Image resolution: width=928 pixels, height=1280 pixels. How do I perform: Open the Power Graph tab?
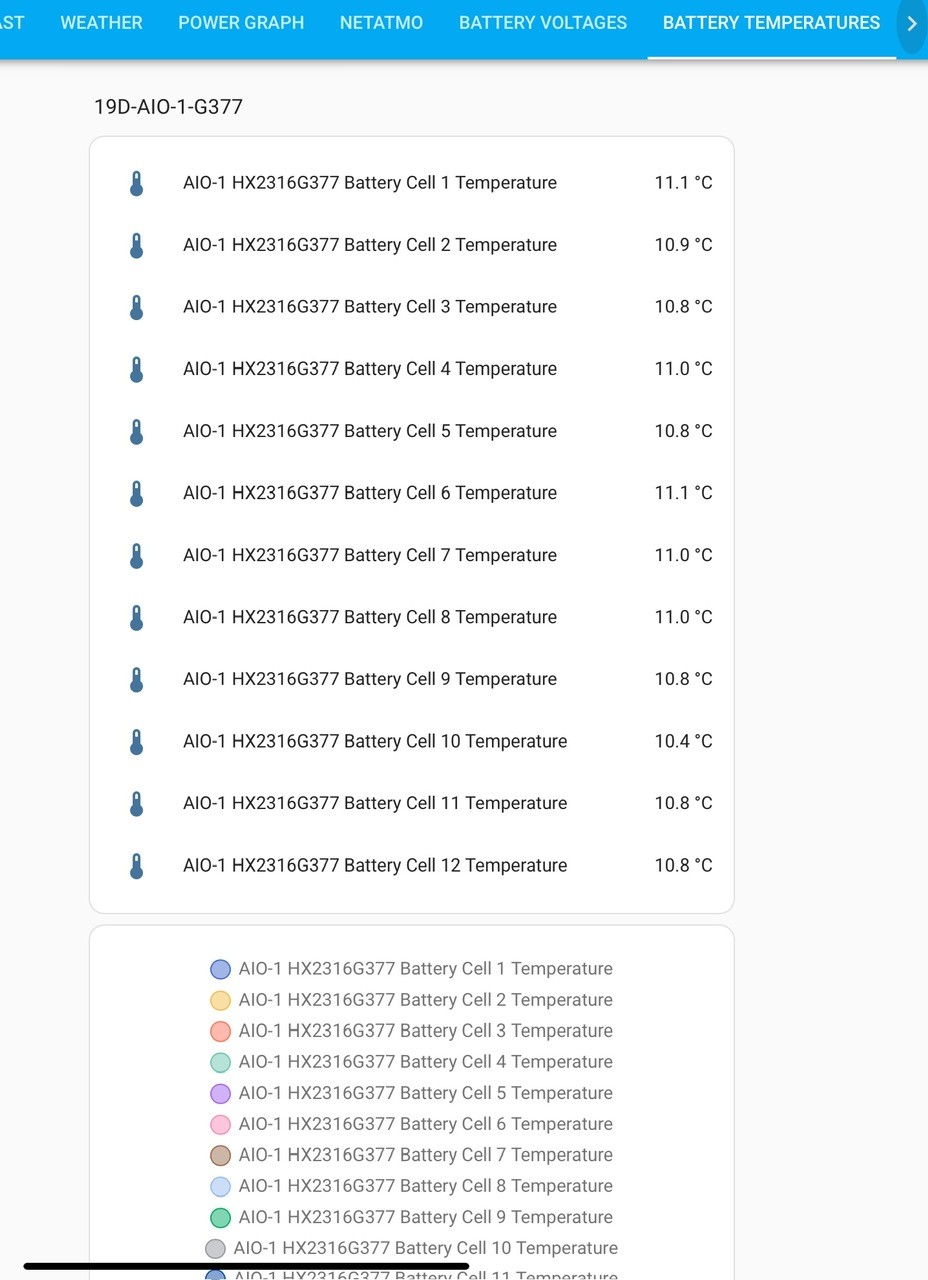(241, 23)
